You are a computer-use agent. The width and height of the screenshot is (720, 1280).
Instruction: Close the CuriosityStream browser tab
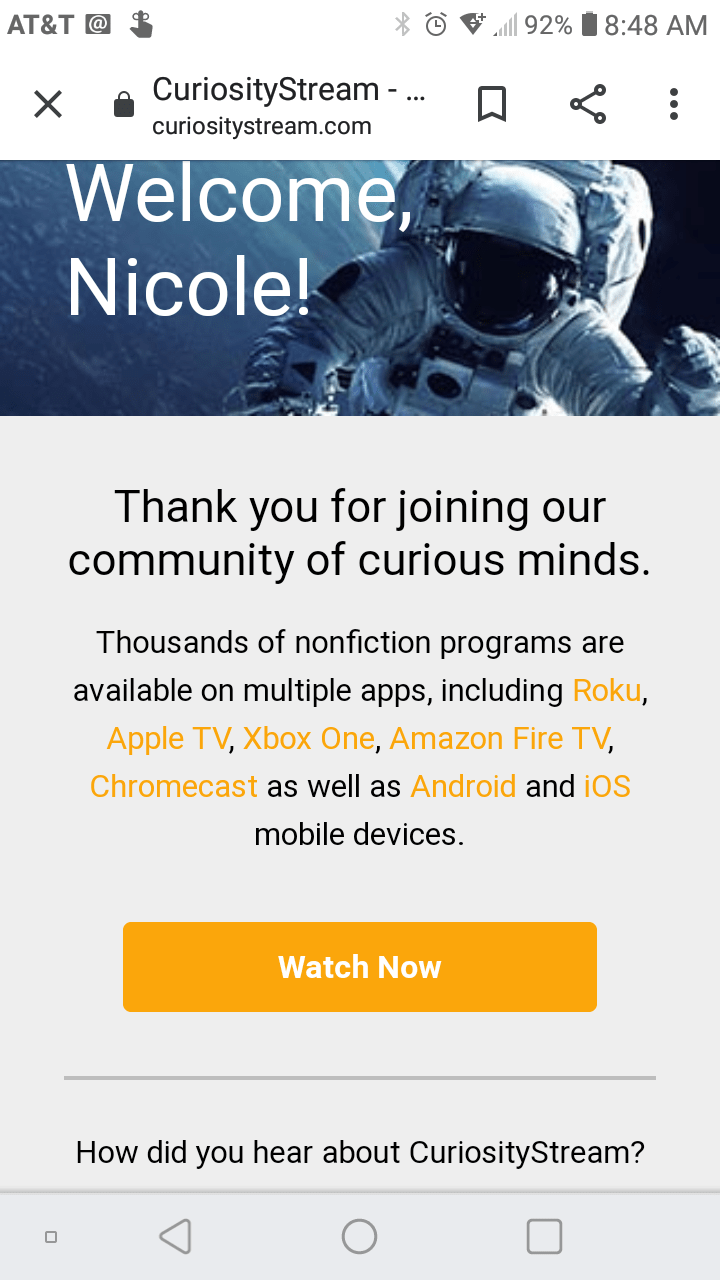tap(48, 104)
